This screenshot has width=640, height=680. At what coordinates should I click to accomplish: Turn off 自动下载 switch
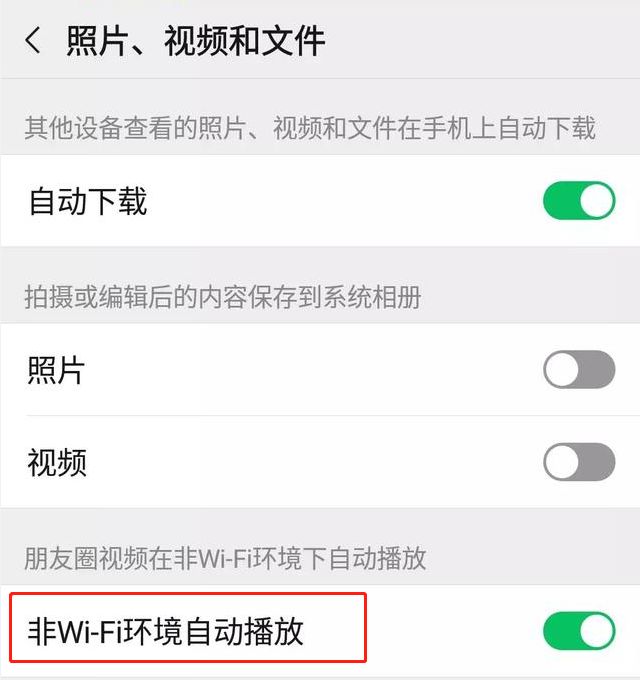tap(579, 201)
